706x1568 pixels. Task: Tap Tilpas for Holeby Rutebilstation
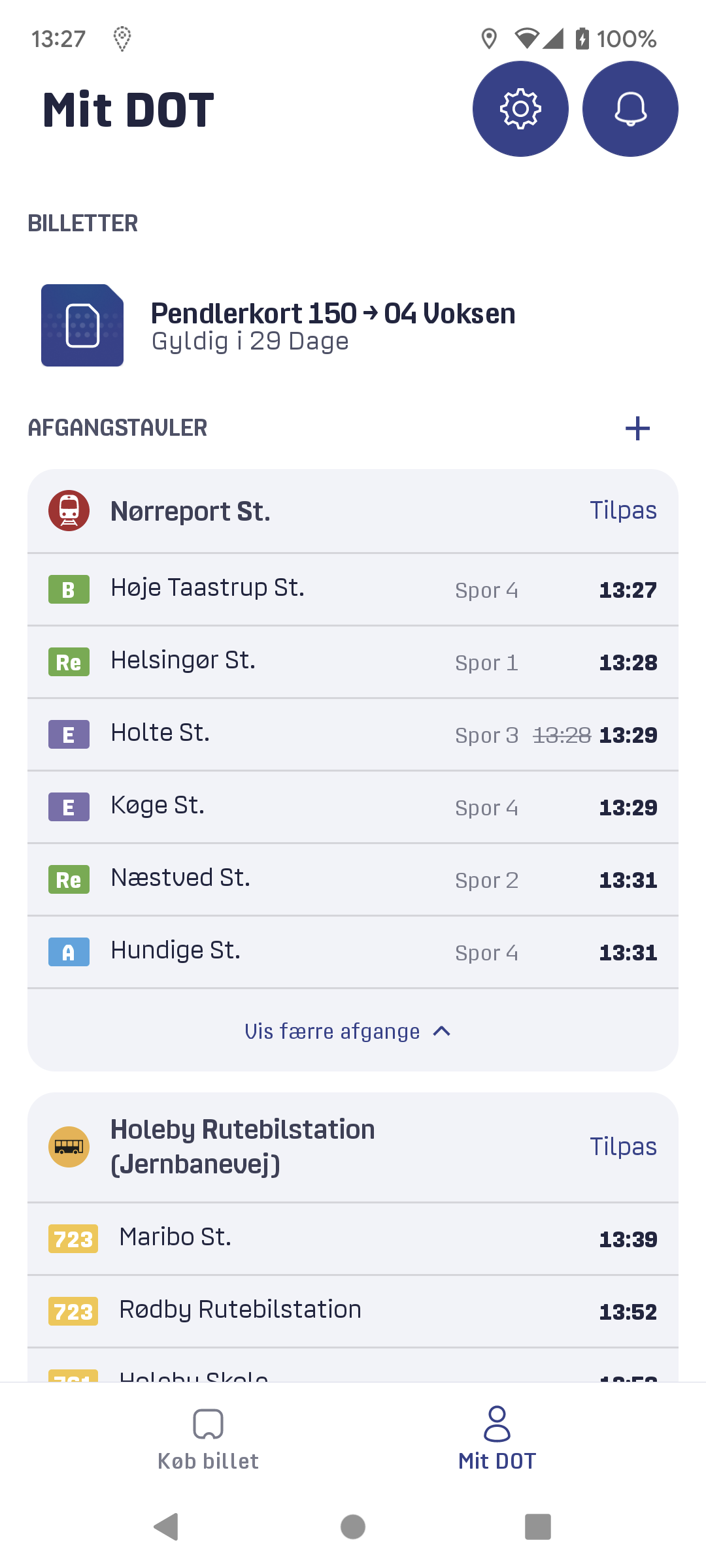point(623,1147)
